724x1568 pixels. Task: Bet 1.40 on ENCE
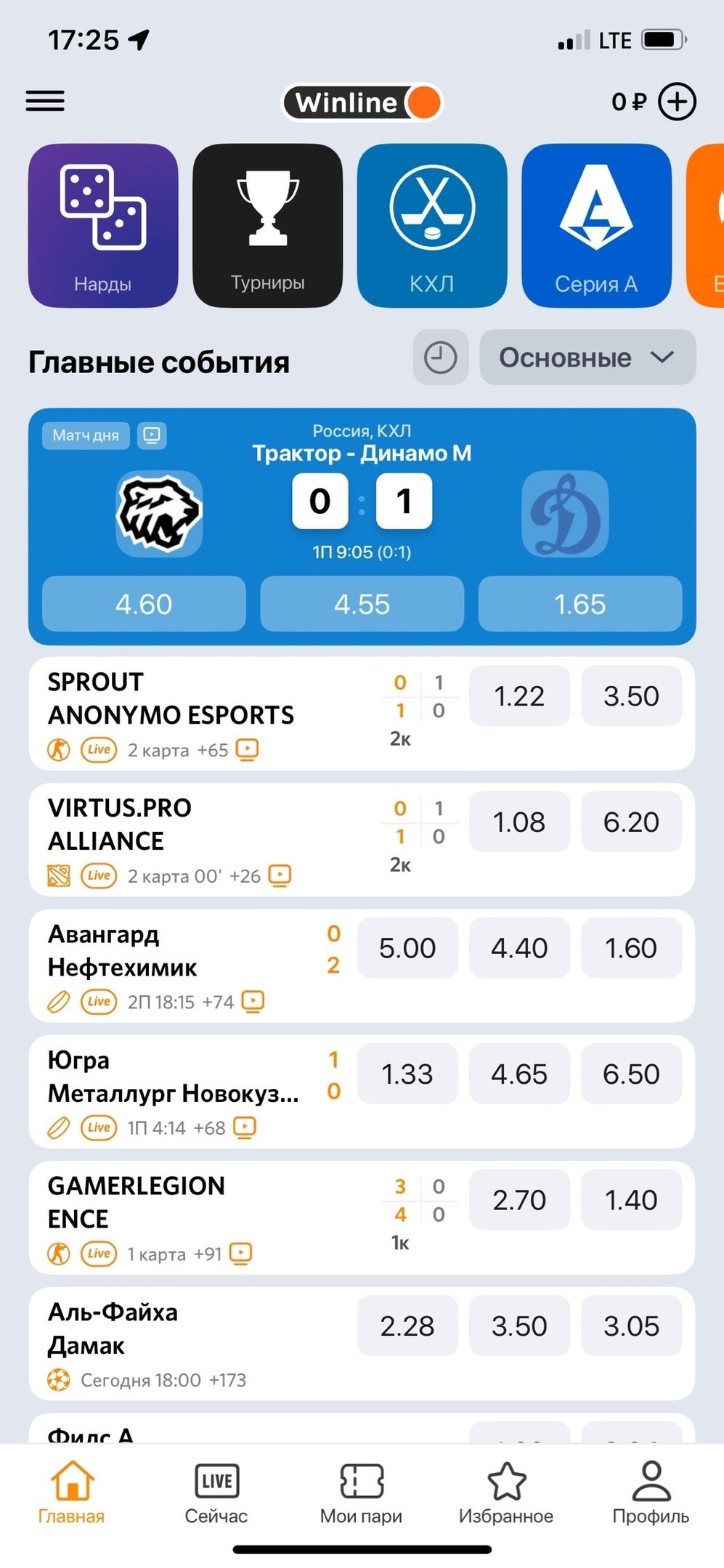(630, 1200)
